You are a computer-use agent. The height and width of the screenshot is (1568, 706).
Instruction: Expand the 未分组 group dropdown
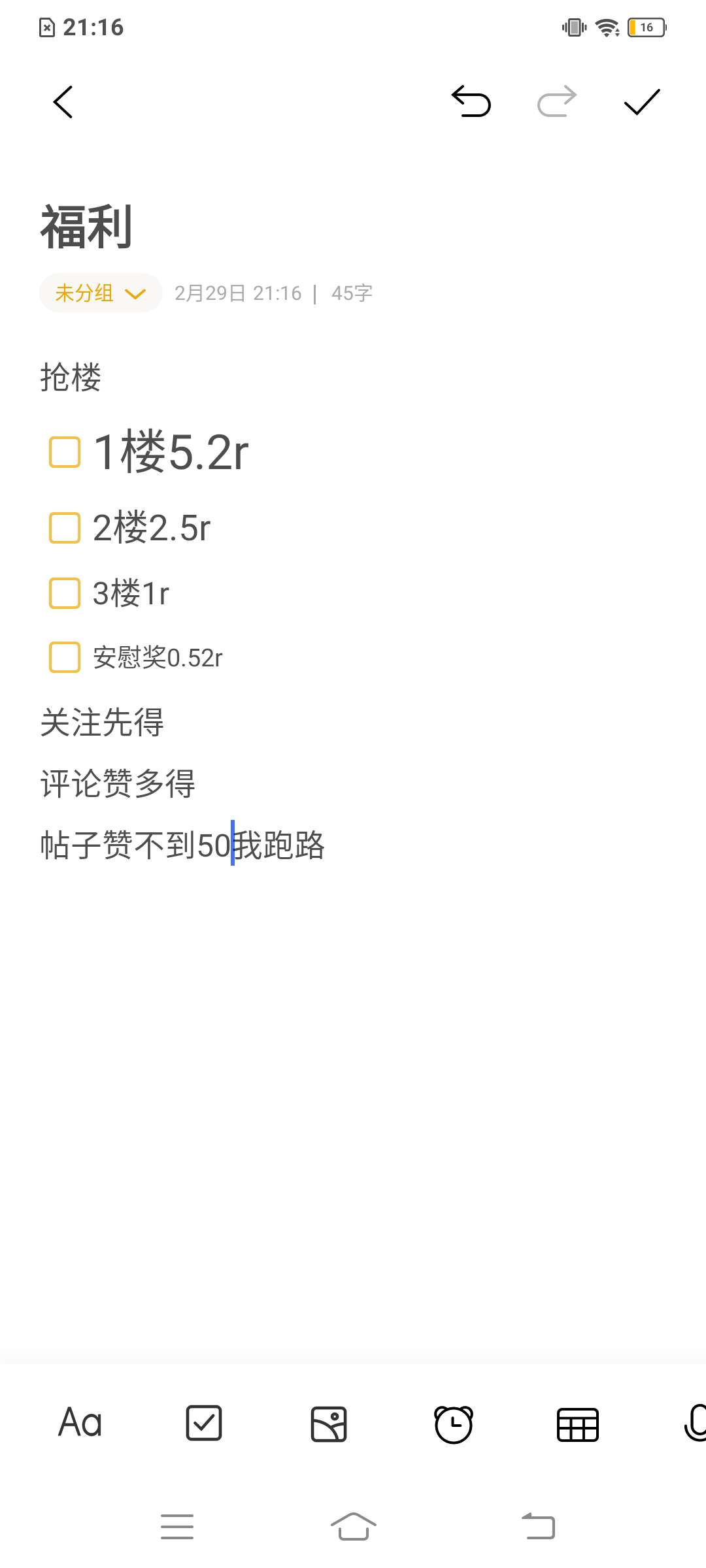pyautogui.click(x=100, y=293)
